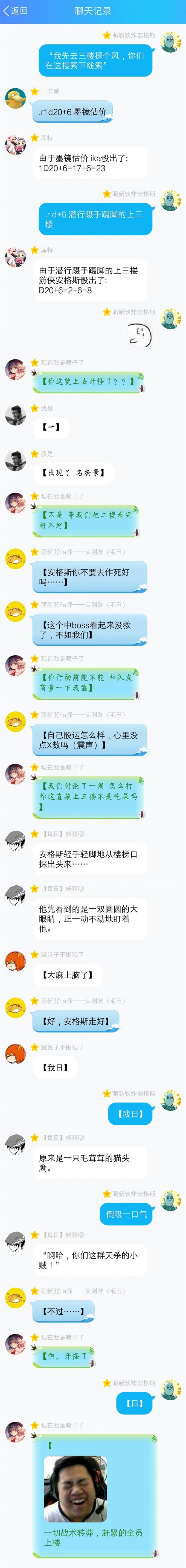Open 库特's avatar beside the 墨镜估价 roll result
Viewport: 186px width, 1568px height.
tap(15, 144)
